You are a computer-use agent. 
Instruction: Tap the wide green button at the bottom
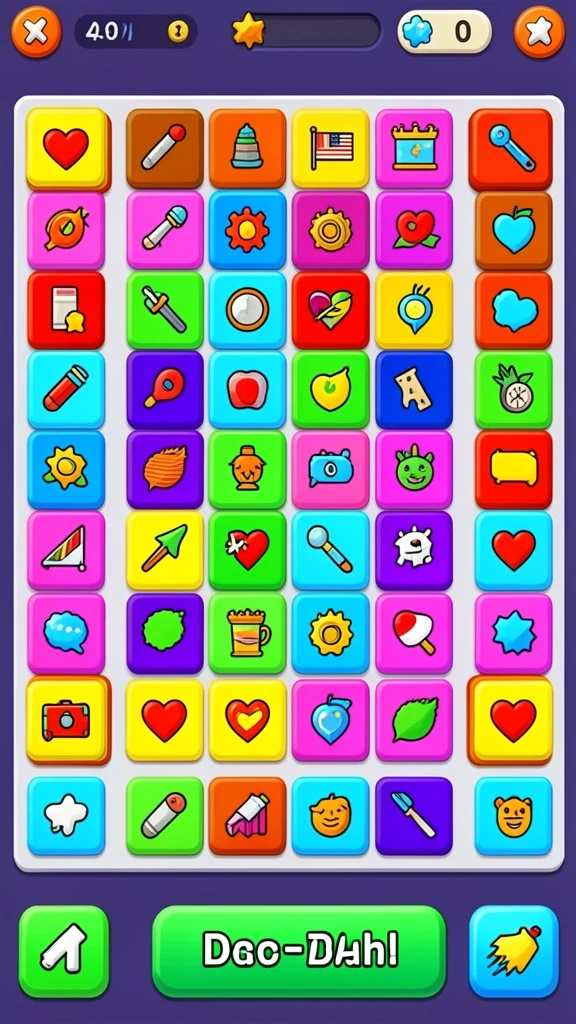(299, 952)
